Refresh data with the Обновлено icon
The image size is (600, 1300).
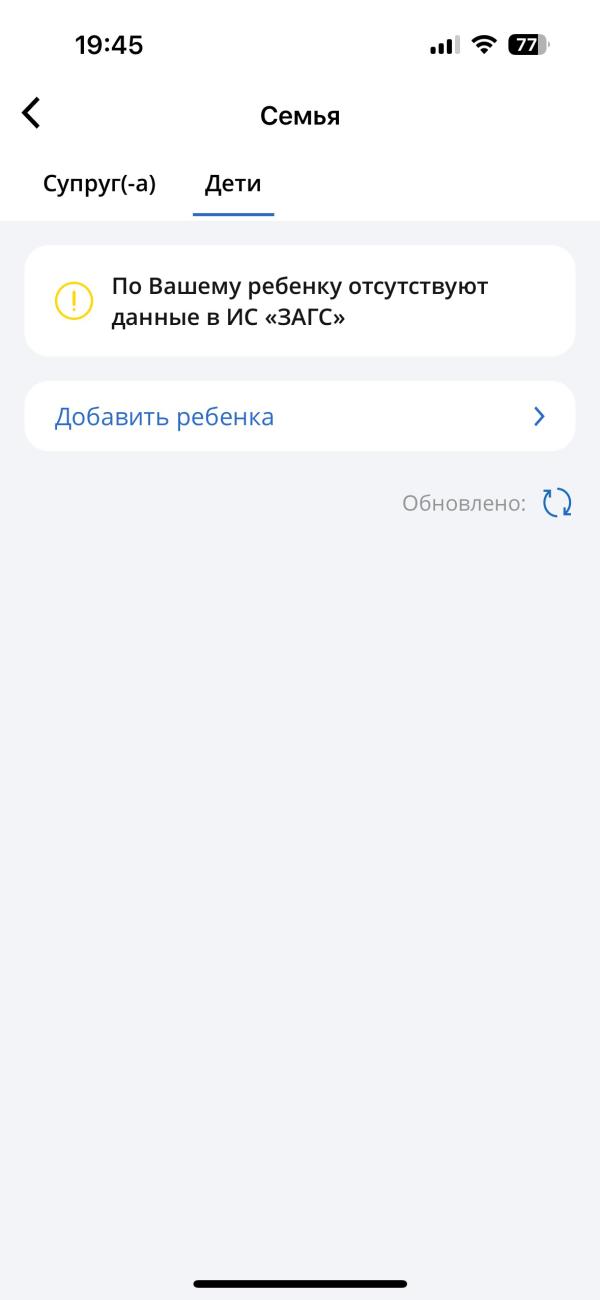coord(557,502)
